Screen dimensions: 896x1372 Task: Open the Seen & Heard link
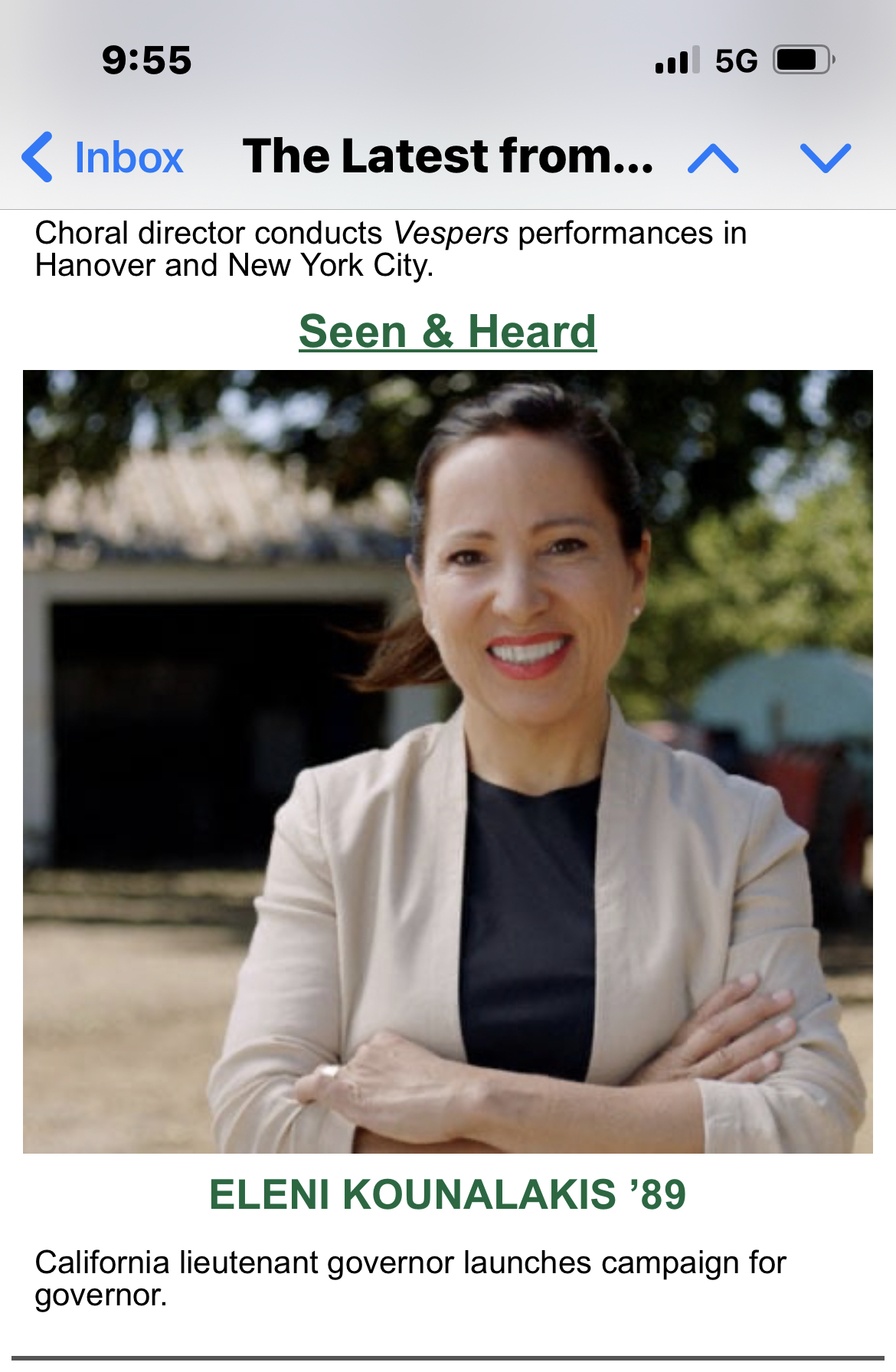click(x=447, y=331)
